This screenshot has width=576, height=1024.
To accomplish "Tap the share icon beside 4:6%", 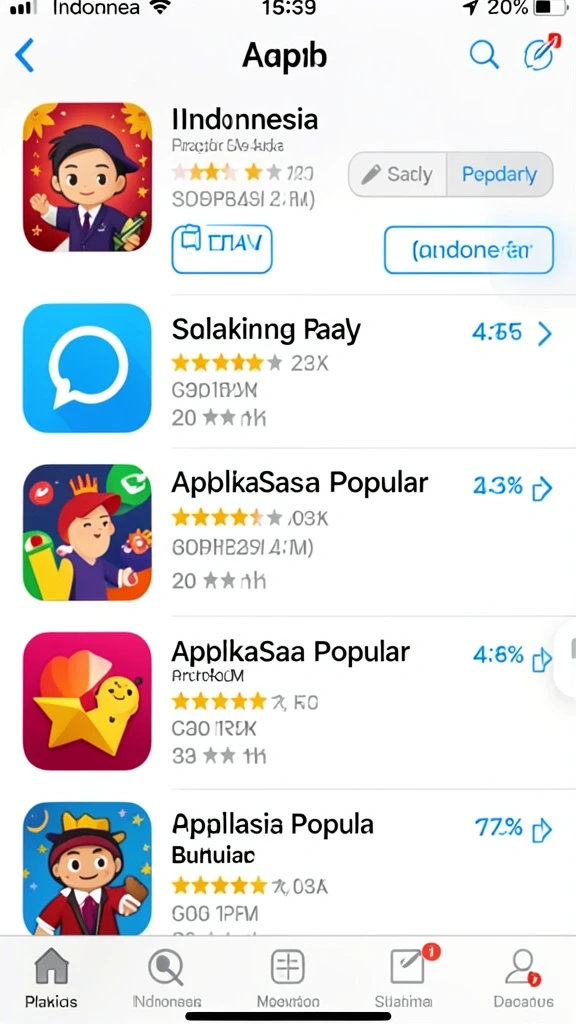I will (x=543, y=659).
